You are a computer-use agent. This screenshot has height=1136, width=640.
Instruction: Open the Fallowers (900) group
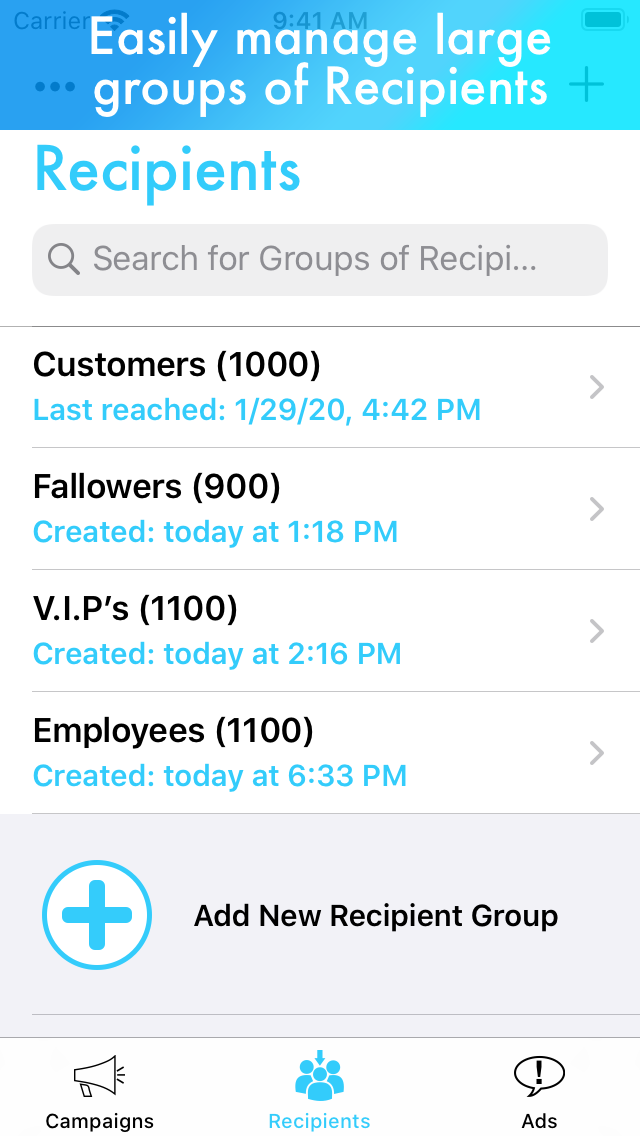320,509
